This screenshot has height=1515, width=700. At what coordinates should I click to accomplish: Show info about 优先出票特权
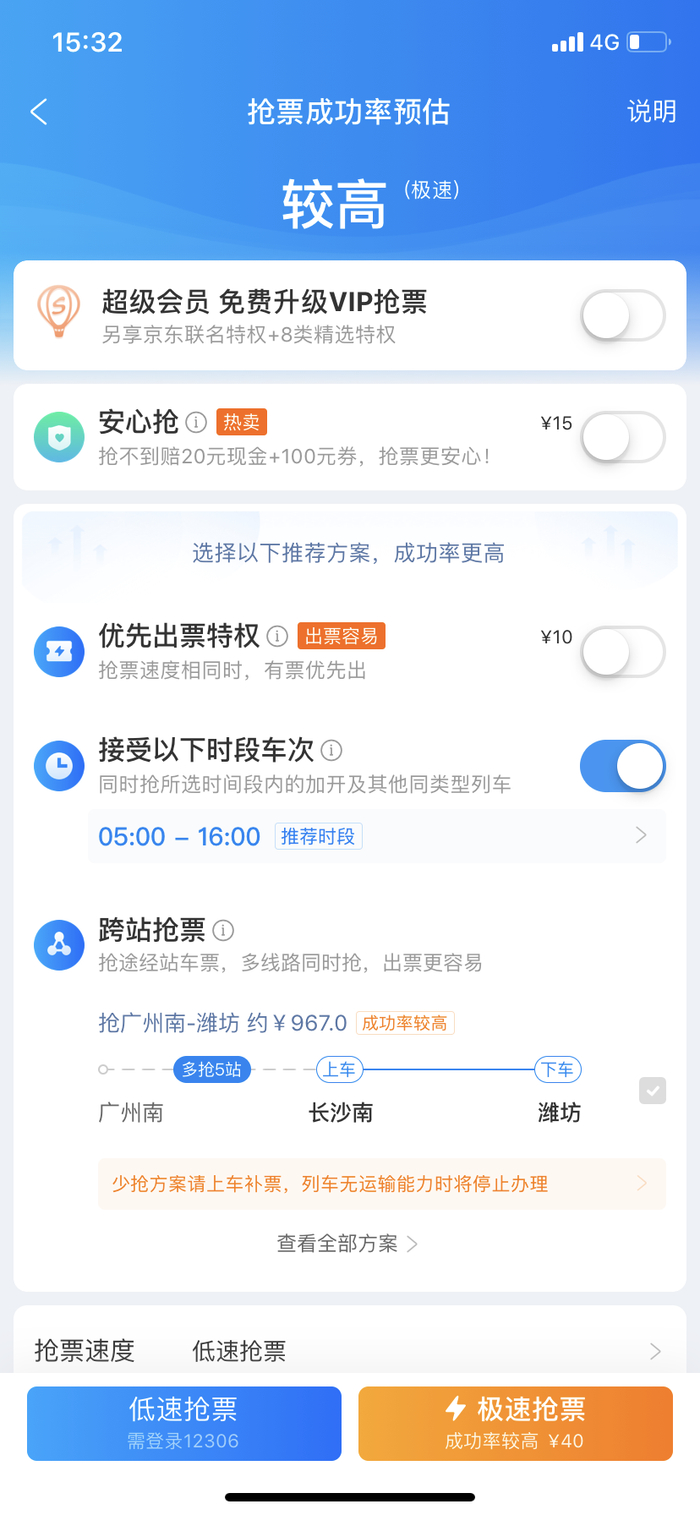[x=278, y=636]
